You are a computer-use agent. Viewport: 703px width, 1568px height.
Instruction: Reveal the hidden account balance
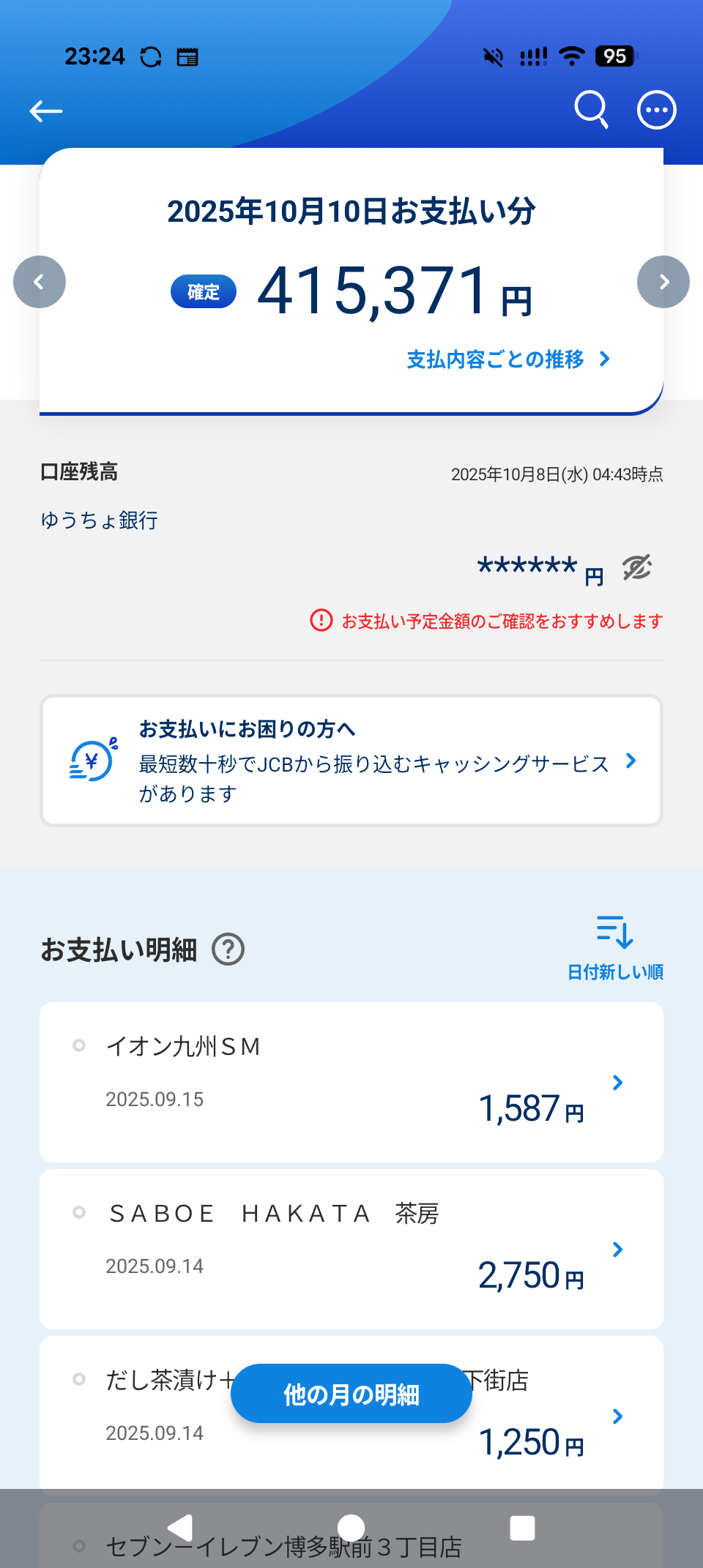point(637,568)
